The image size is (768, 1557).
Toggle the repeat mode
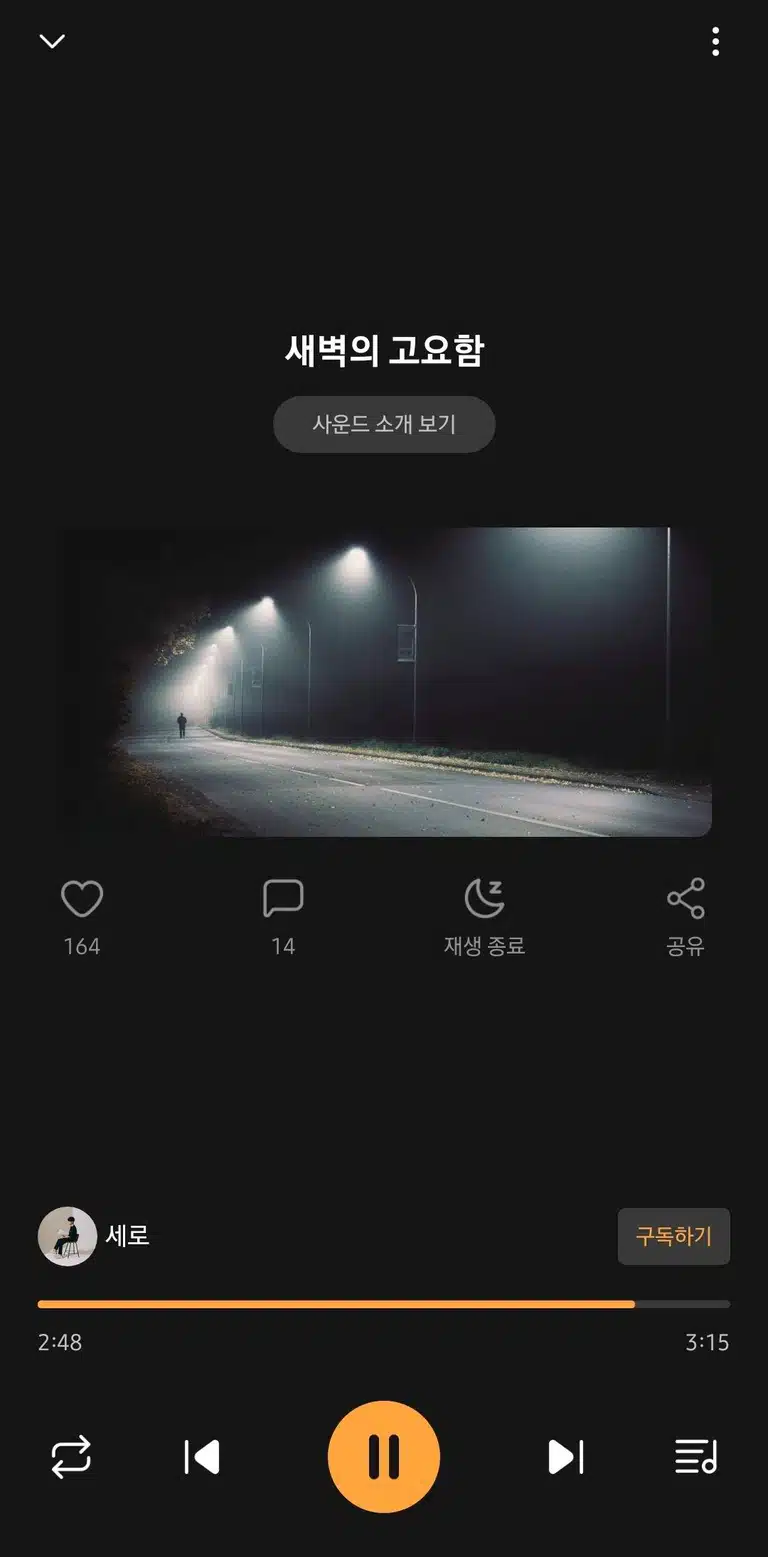point(71,1457)
